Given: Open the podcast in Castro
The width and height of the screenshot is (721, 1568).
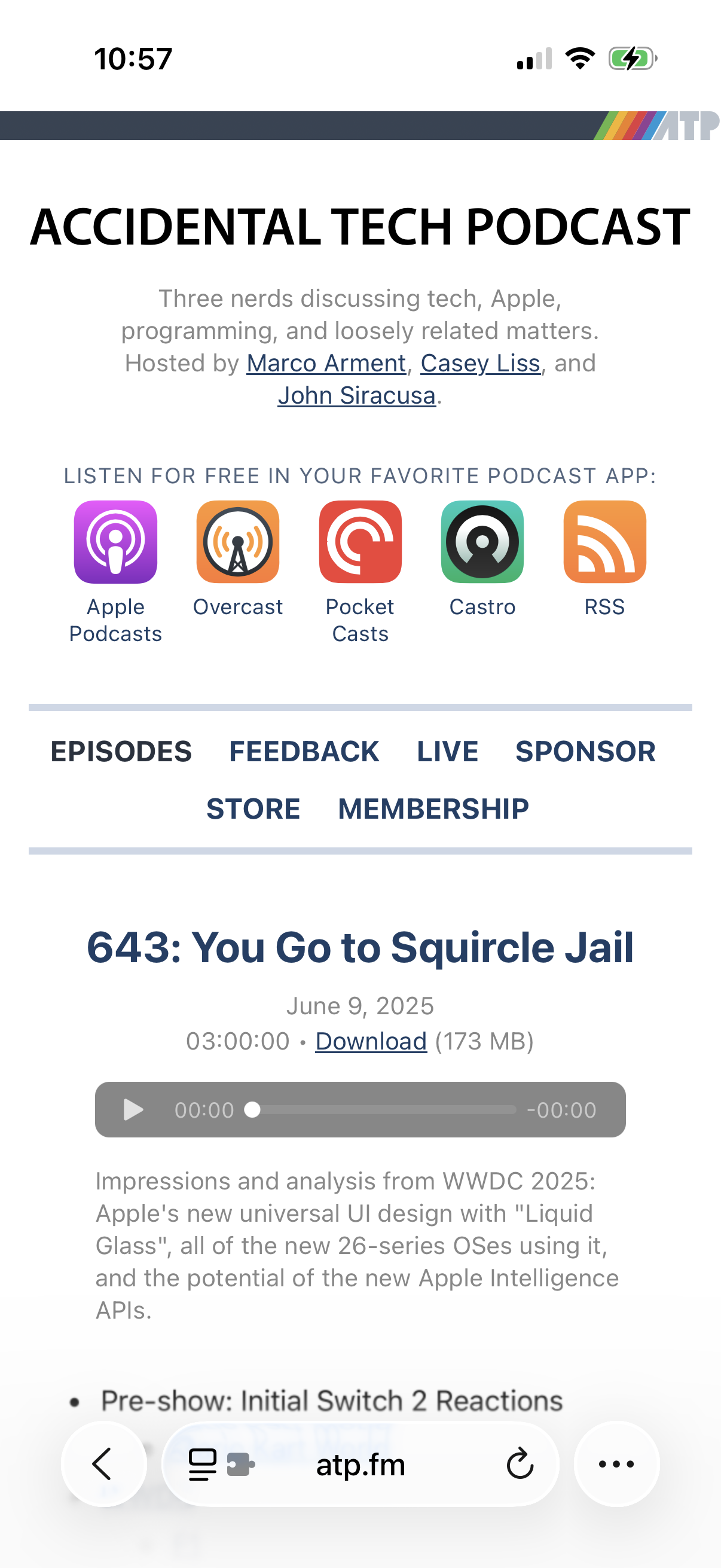Looking at the screenshot, I should pyautogui.click(x=482, y=542).
